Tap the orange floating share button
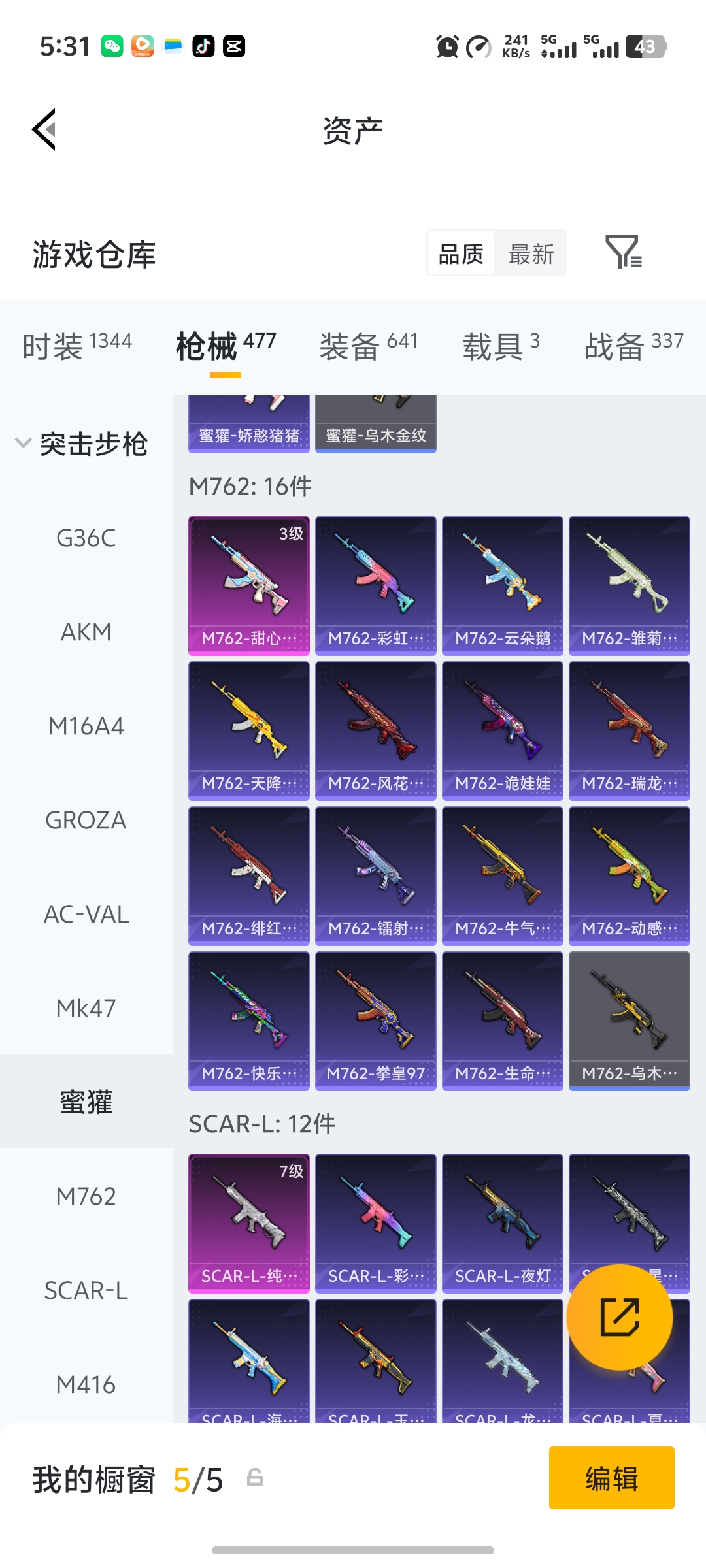This screenshot has width=706, height=1568. point(620,1317)
